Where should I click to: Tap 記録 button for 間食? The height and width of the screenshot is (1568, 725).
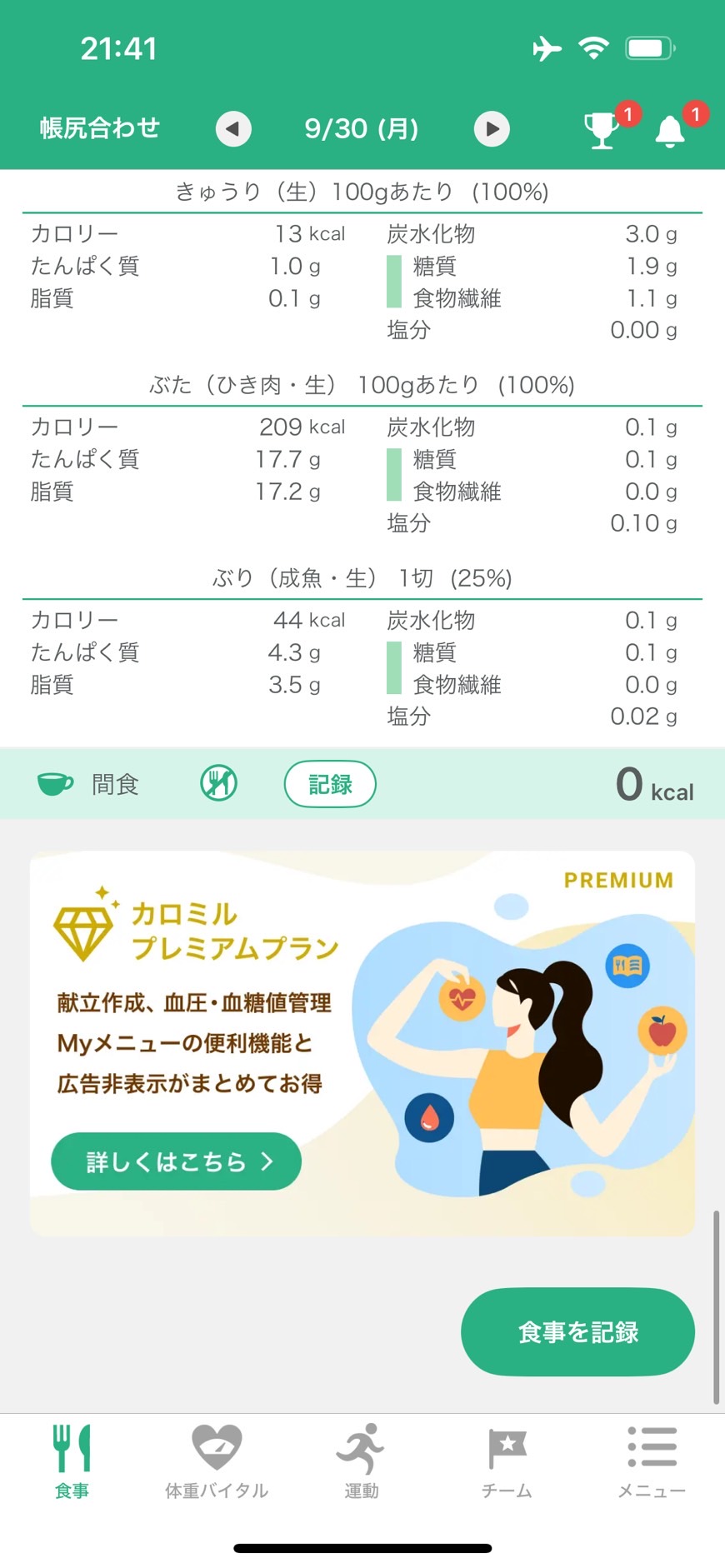point(330,784)
